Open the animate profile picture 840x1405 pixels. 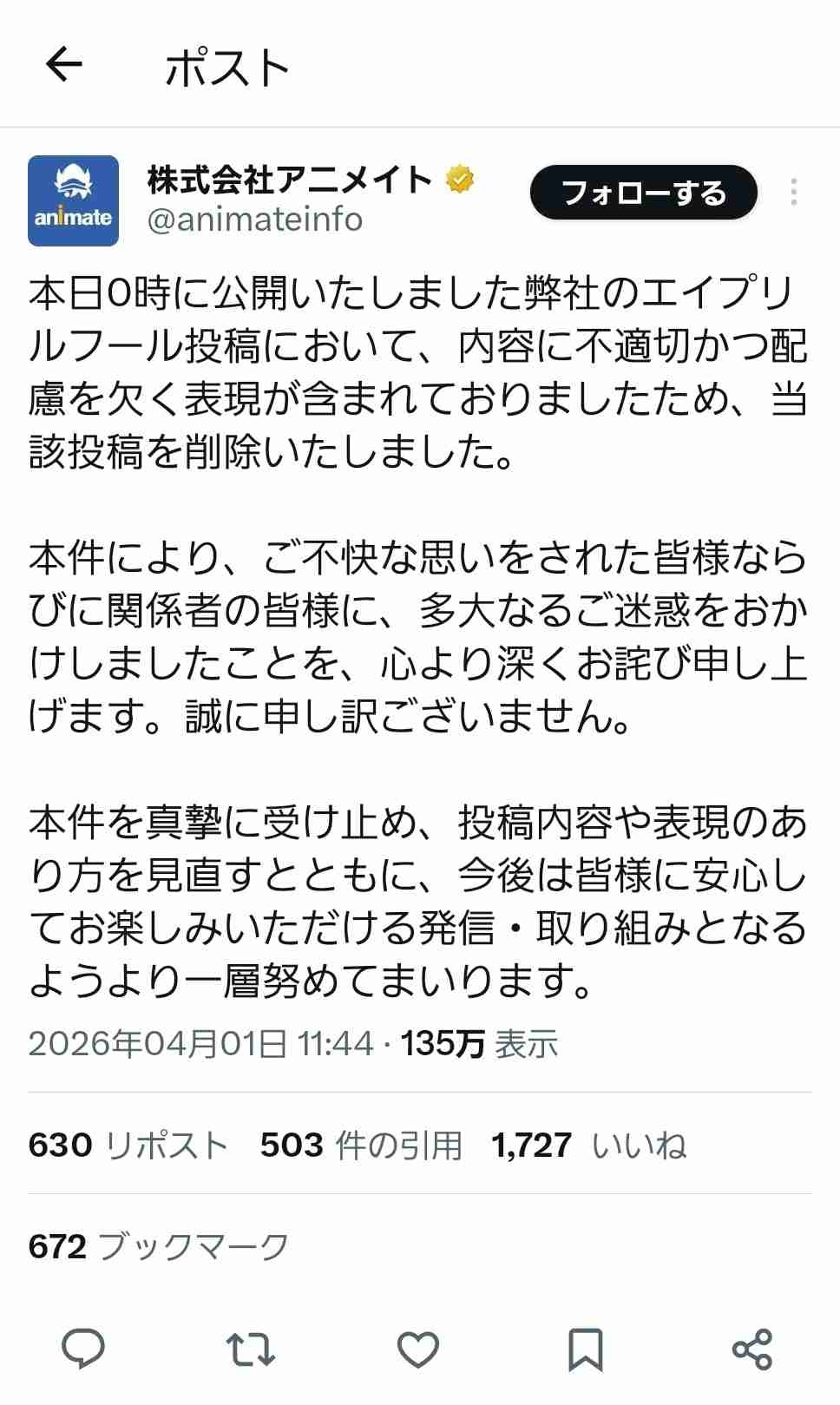pos(73,200)
